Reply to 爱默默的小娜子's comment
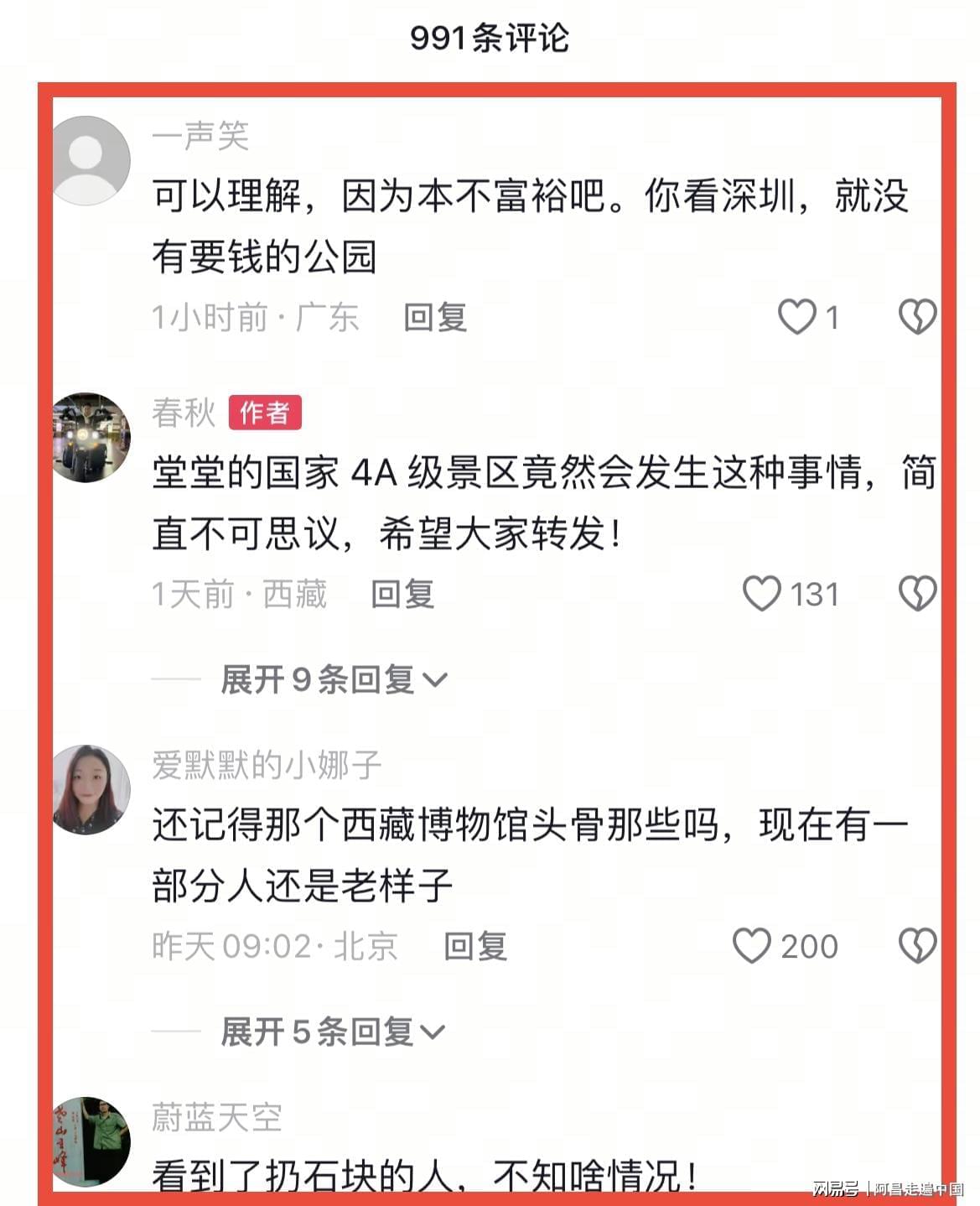 click(475, 947)
